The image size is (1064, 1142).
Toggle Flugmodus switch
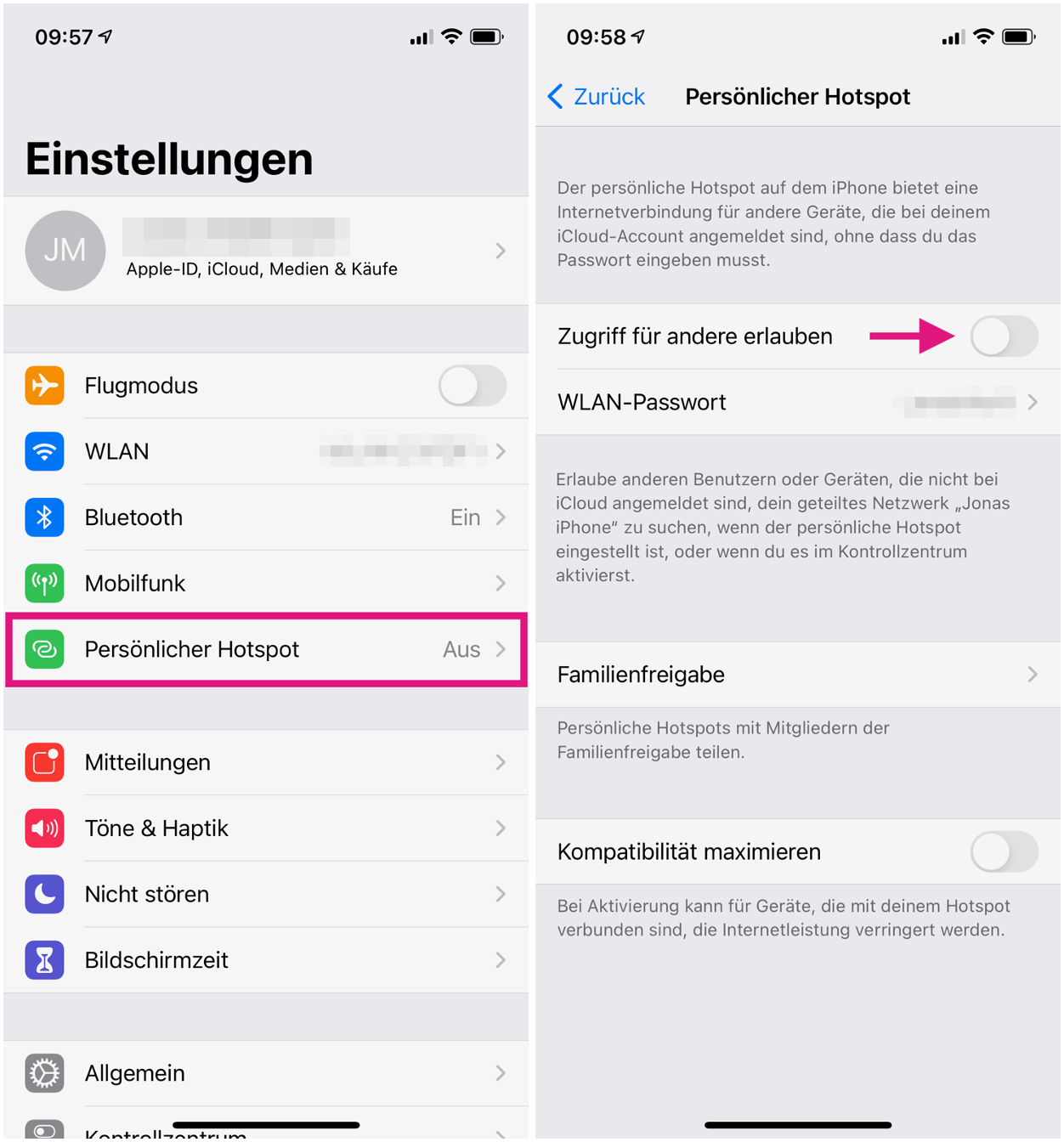pyautogui.click(x=472, y=386)
